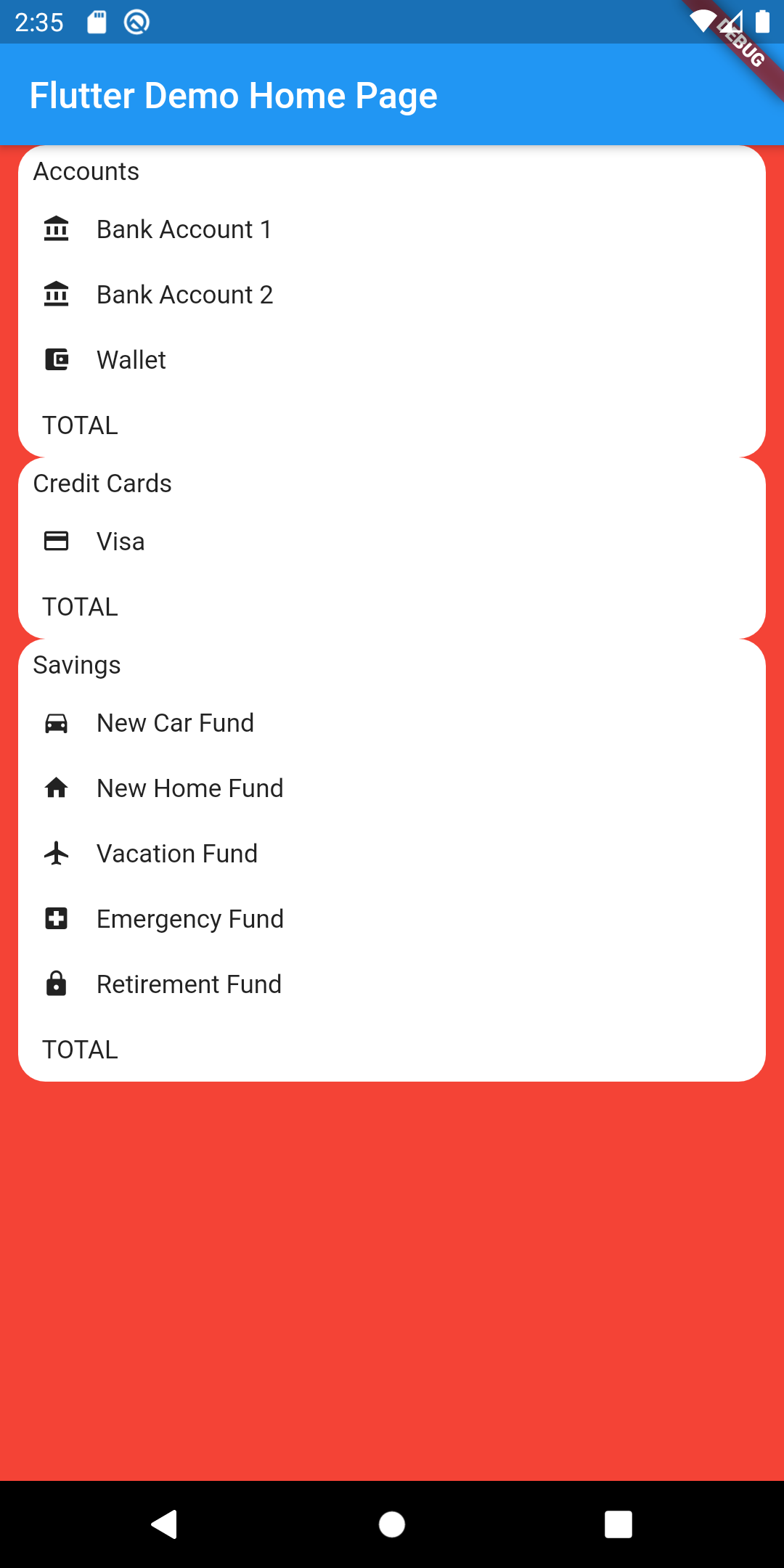Click the car icon next to New Car Fund
This screenshot has height=1568, width=784.
(57, 722)
